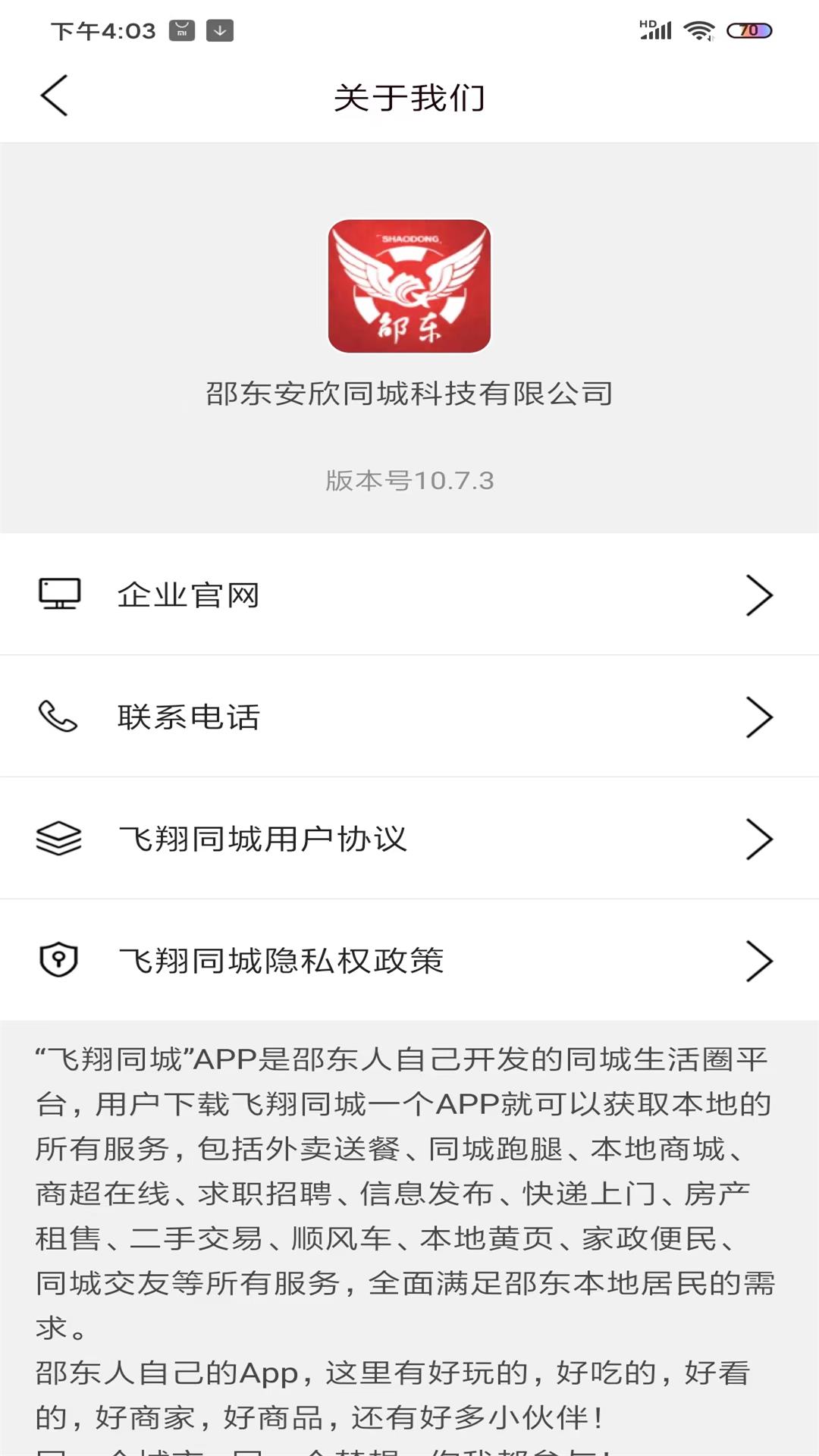The image size is (819, 1456).
Task: Open the back arrow at top left
Action: coord(53,97)
